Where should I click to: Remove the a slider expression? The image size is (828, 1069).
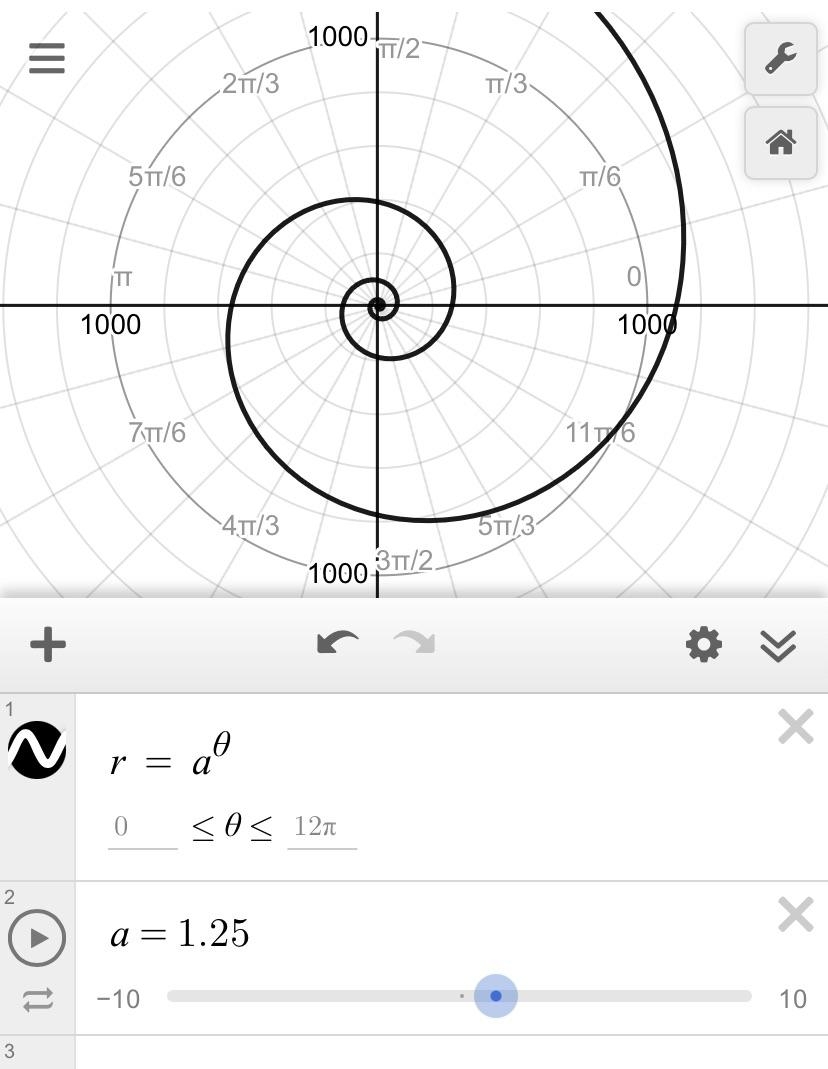794,914
